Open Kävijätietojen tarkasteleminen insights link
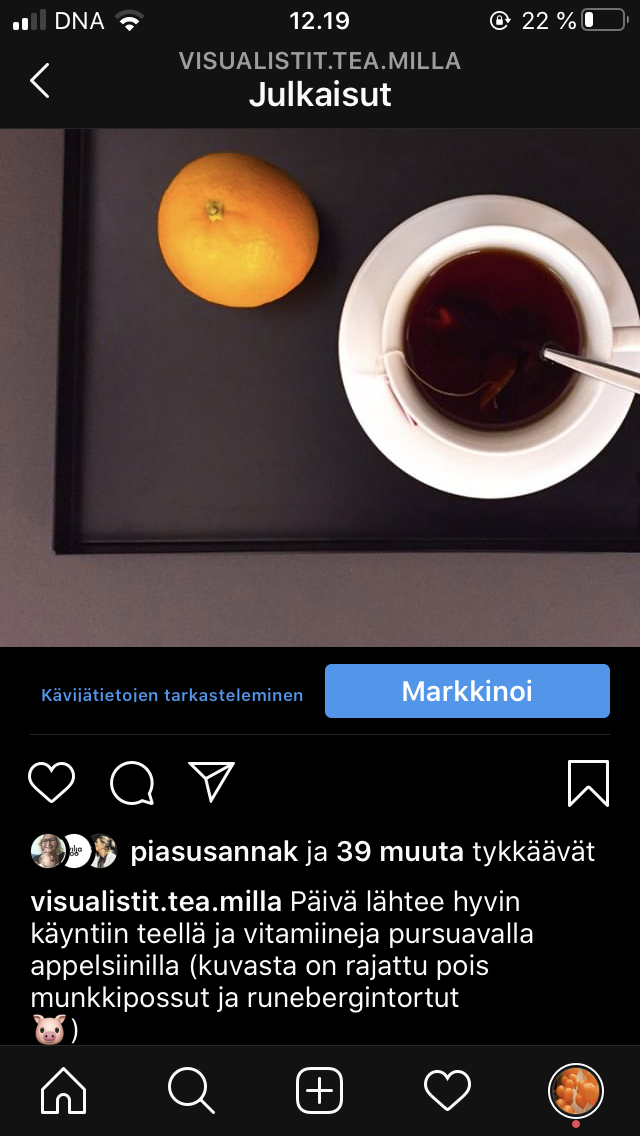The image size is (640, 1136). pos(172,695)
